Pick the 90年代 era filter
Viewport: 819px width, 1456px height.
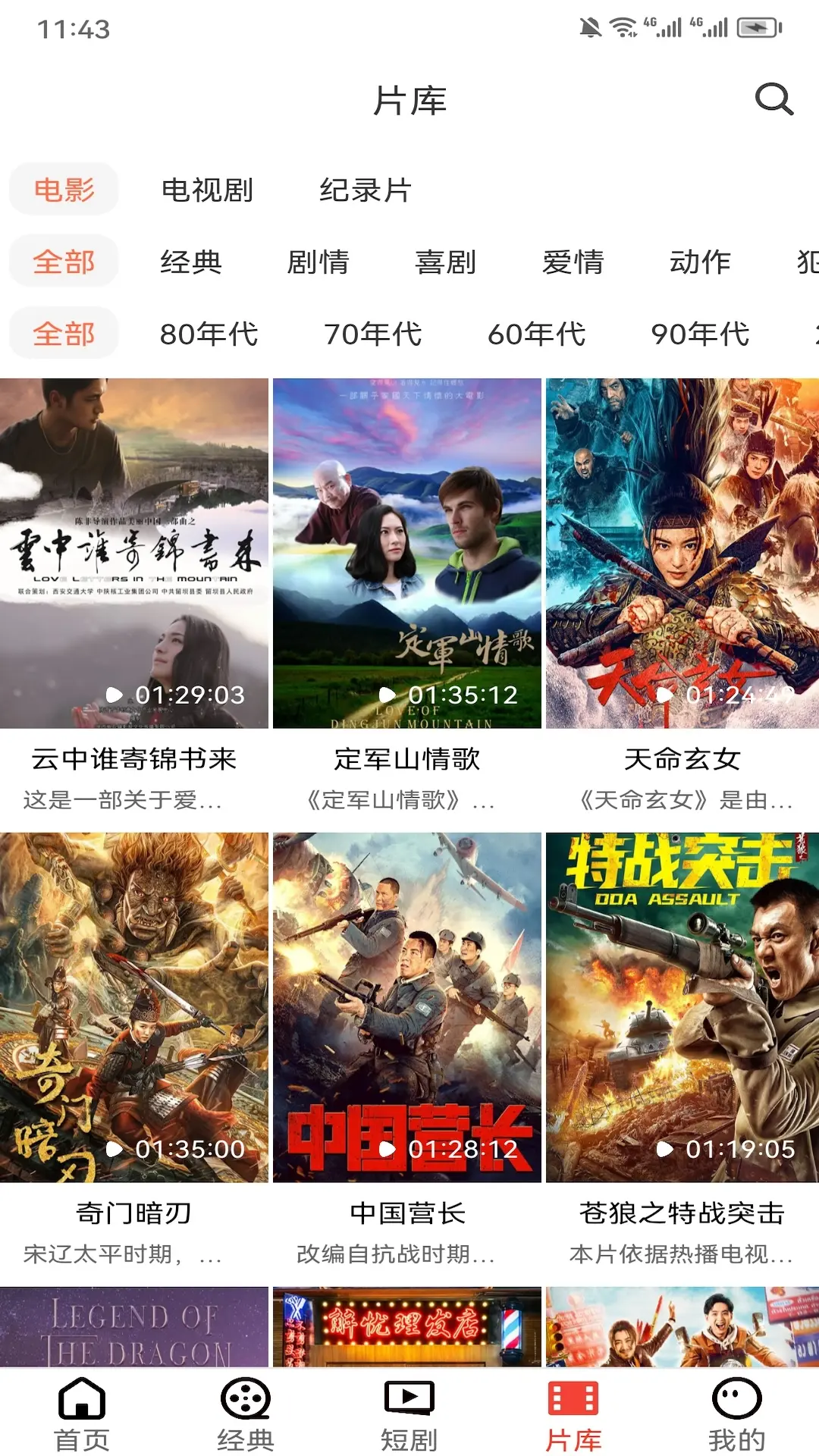point(701,334)
